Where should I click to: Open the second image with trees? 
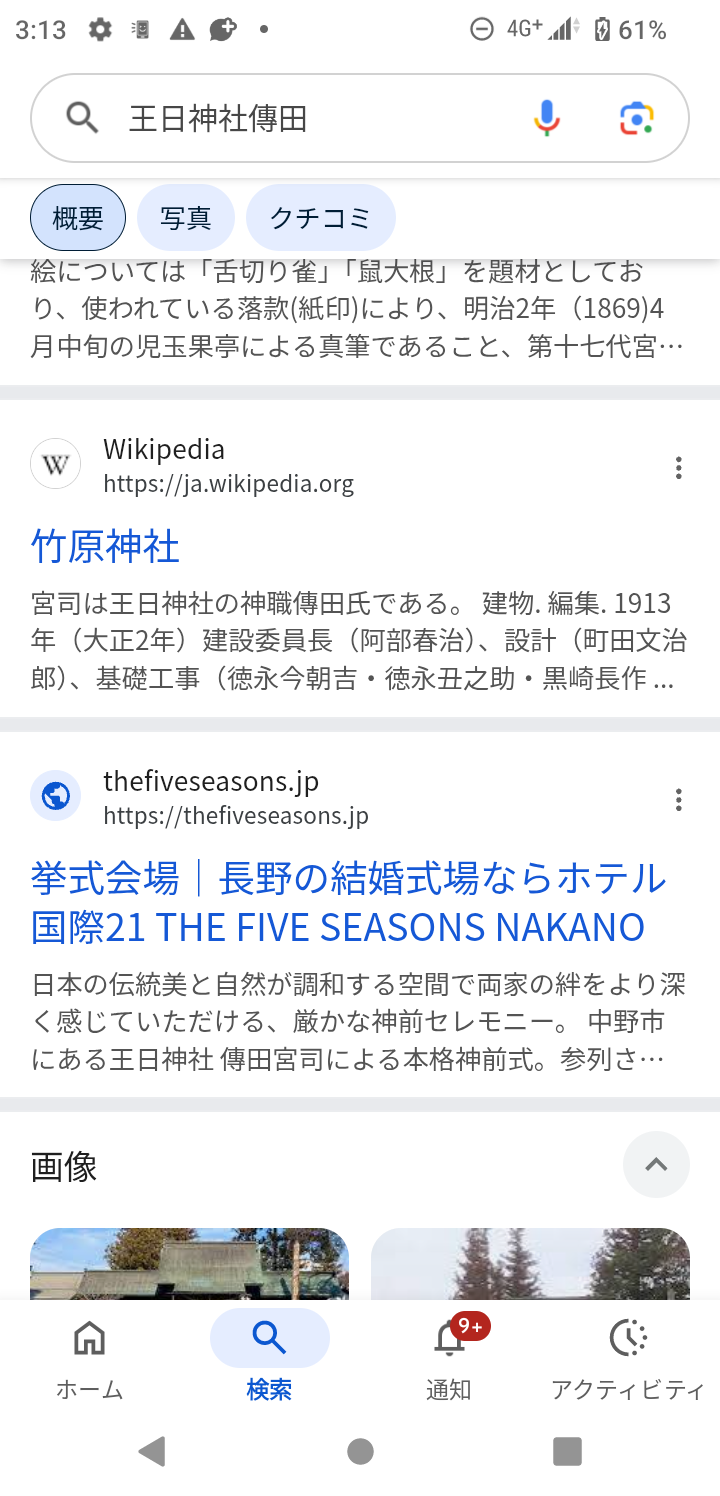530,1264
